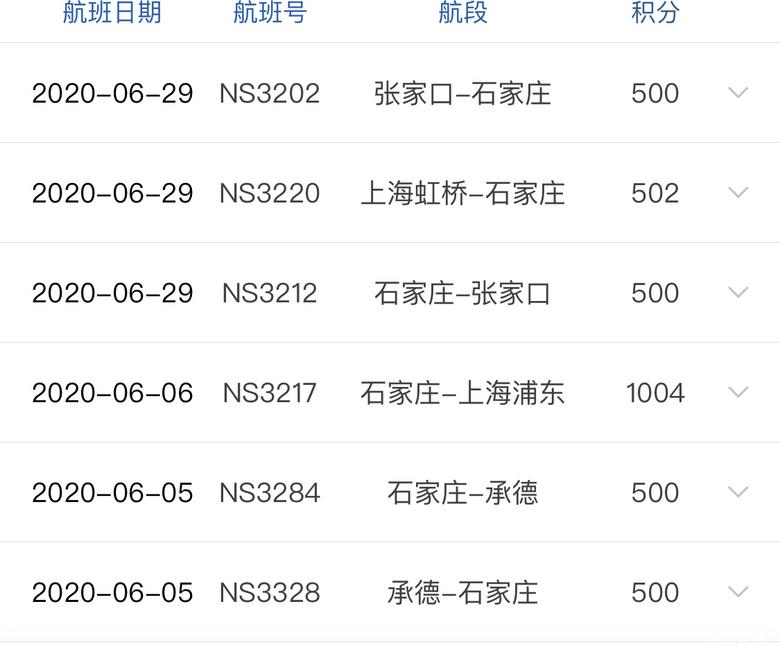Show details of flight NS3212
This screenshot has width=780, height=656.
point(738,293)
